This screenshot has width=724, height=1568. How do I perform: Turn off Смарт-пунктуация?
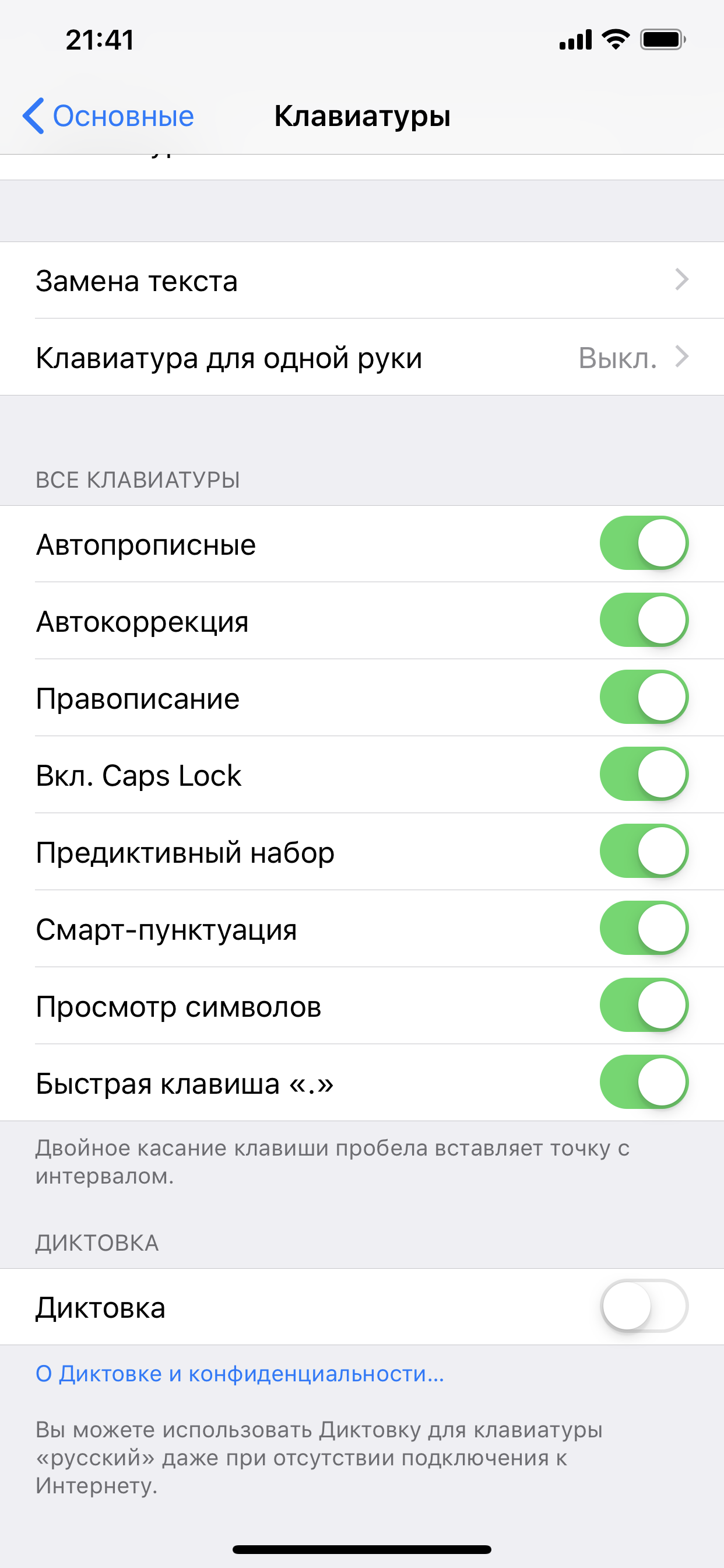644,928
